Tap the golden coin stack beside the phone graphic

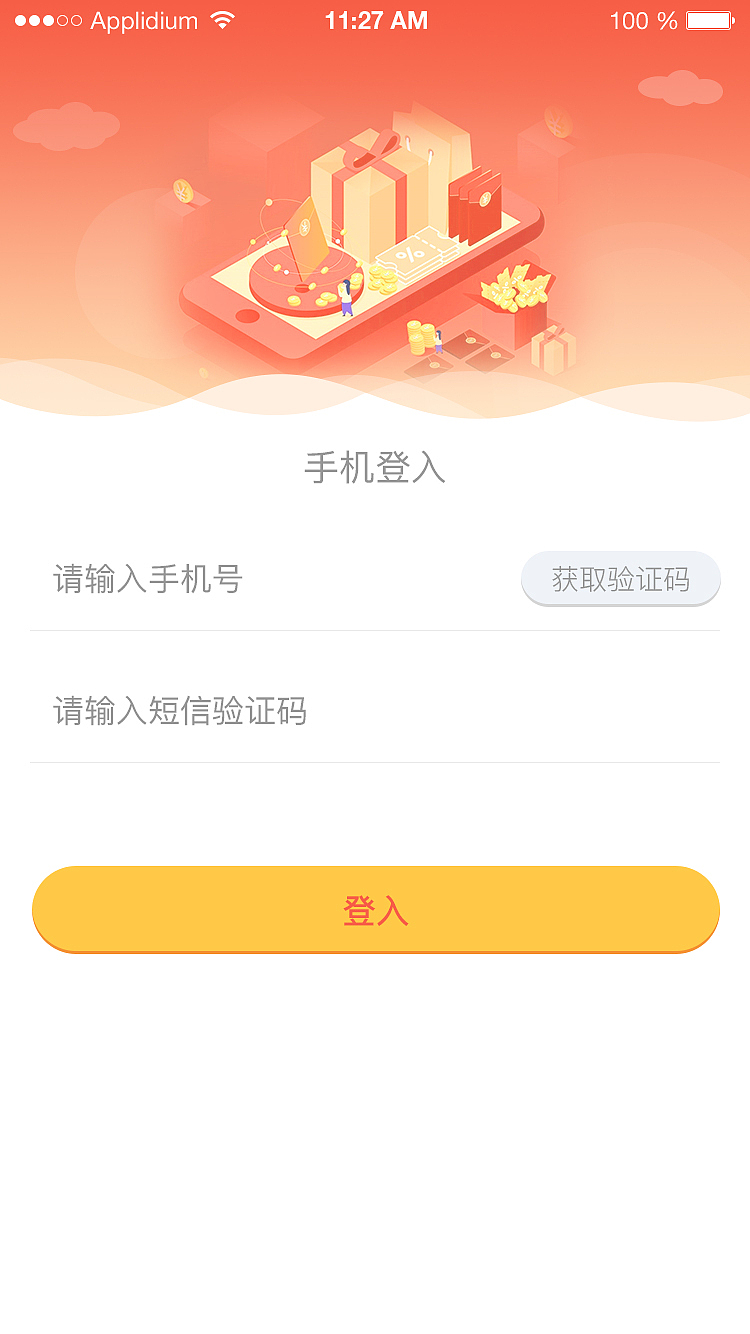[418, 335]
